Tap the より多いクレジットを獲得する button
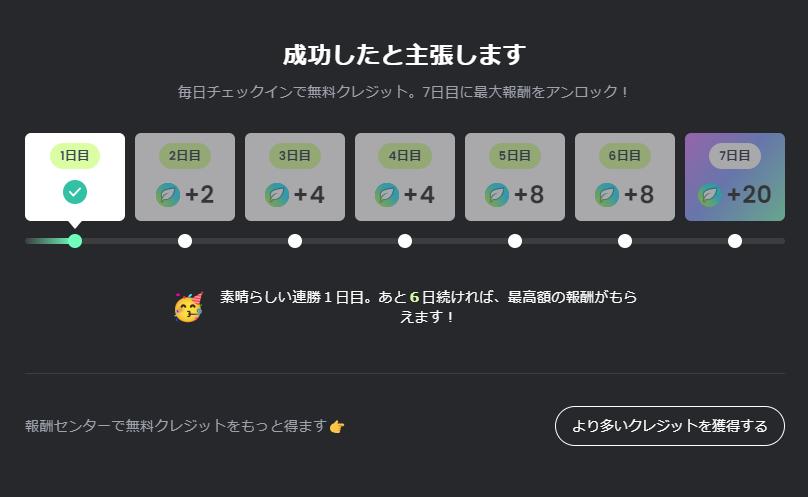The image size is (808, 497). coord(669,426)
